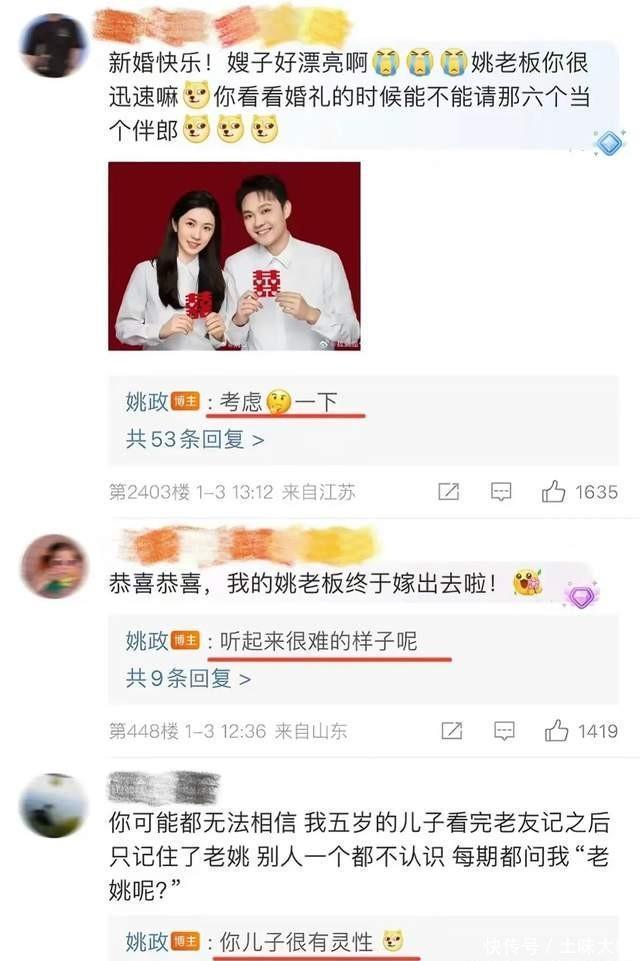Reply to the comment on floor 2403
The image size is (640, 961).
click(501, 492)
